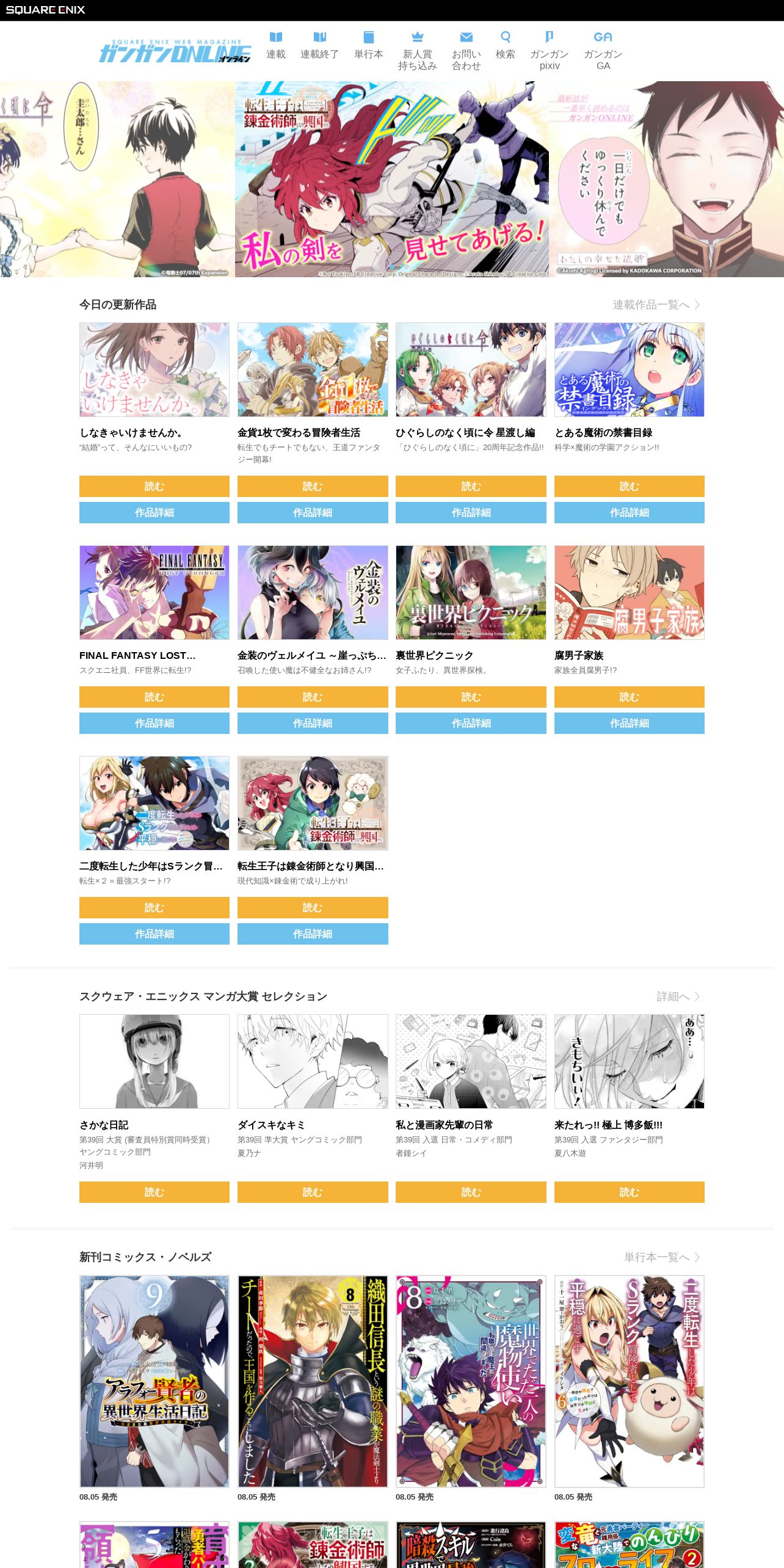
Task: Open the 詳細へ link for マンガ大賞
Action: 678,996
